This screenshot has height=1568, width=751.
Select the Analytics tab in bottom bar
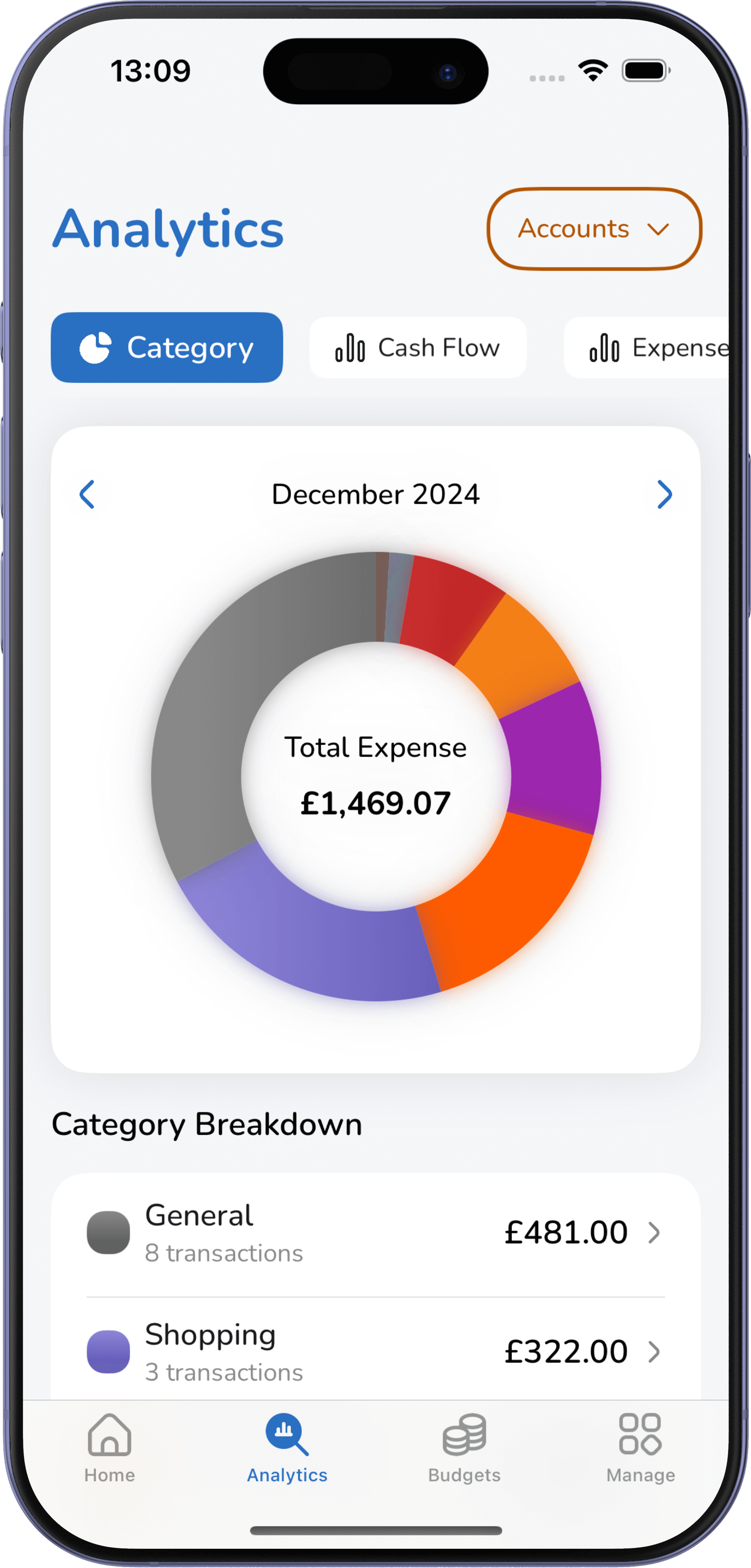point(287,1449)
